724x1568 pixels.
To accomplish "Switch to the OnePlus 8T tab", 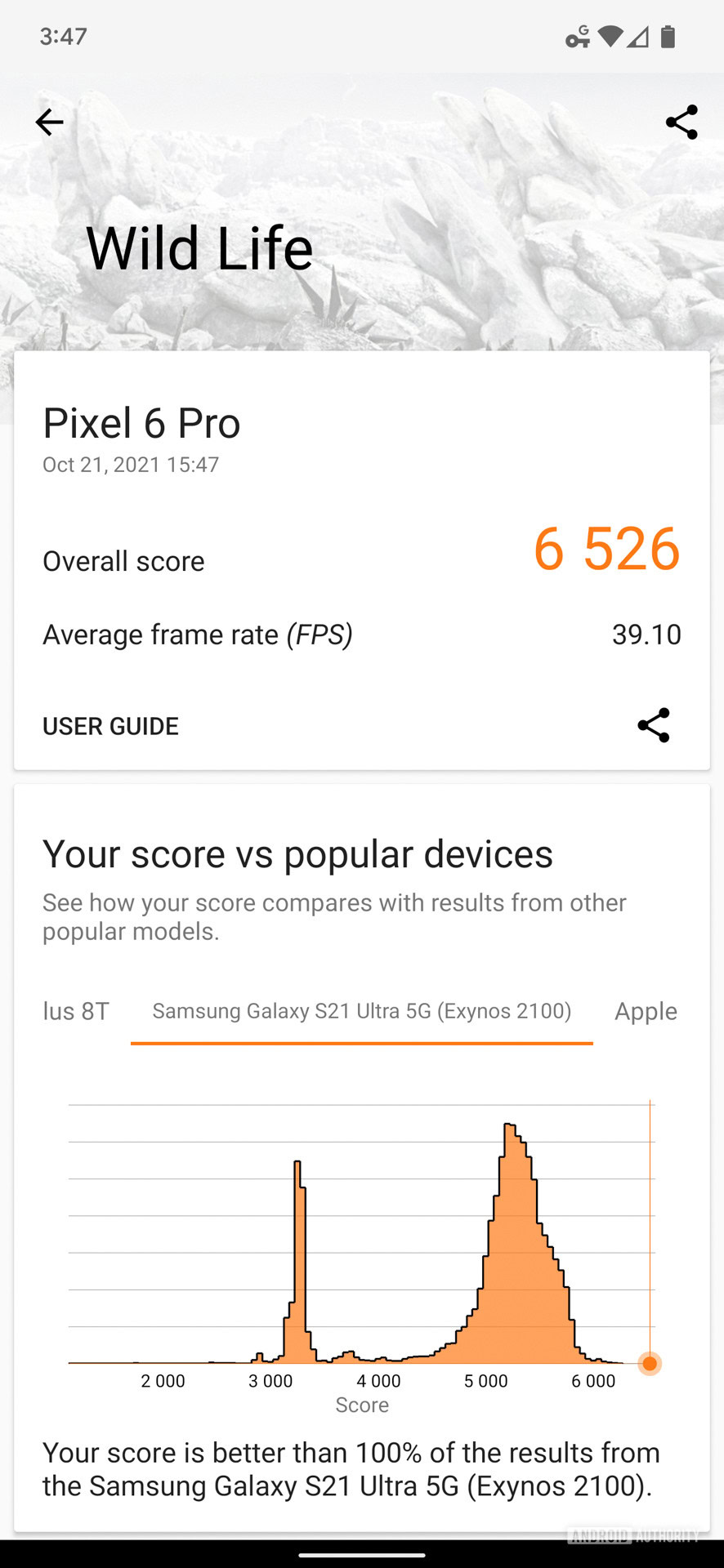I will tap(75, 1011).
